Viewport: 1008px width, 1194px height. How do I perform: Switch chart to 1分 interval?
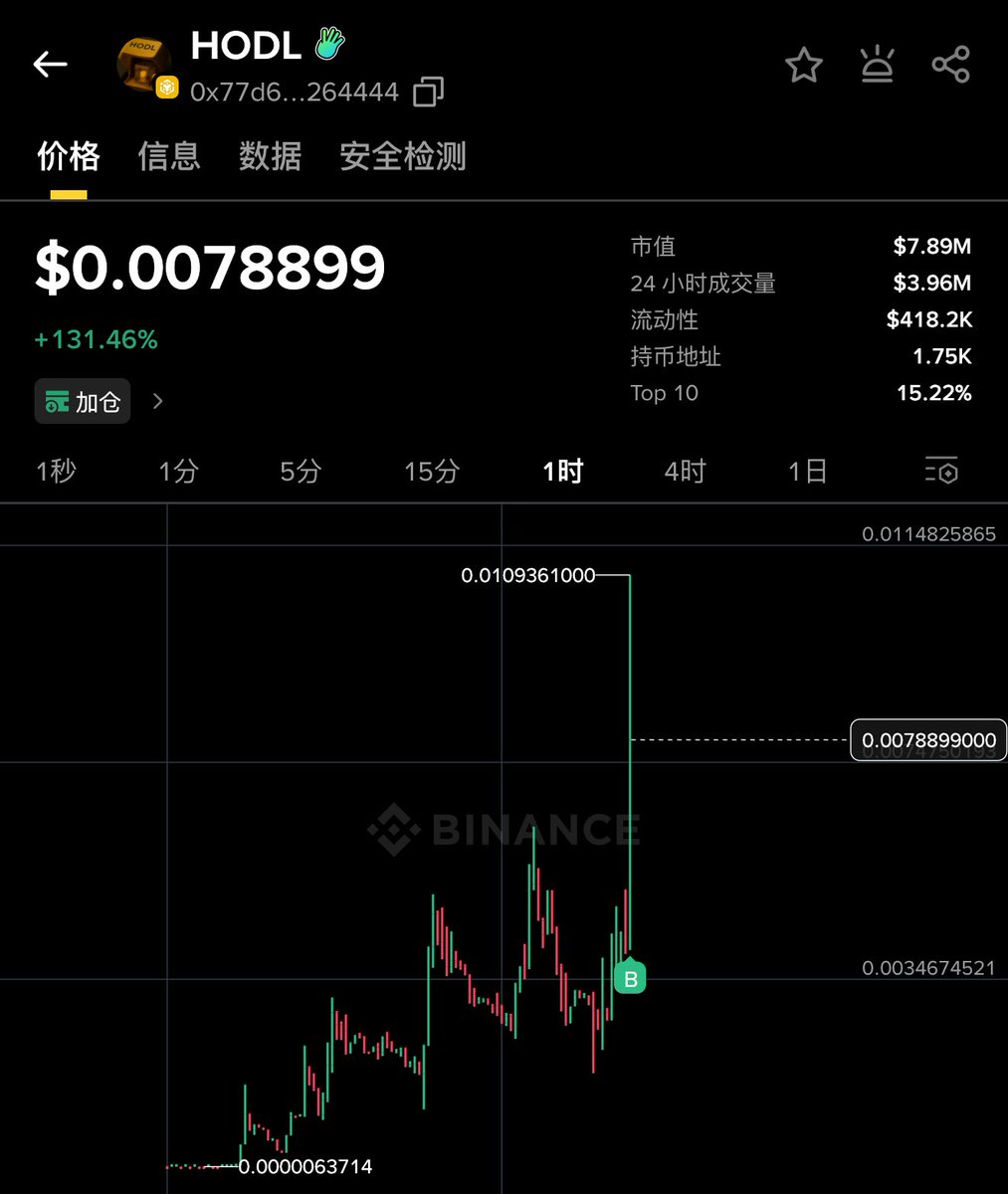pos(179,471)
